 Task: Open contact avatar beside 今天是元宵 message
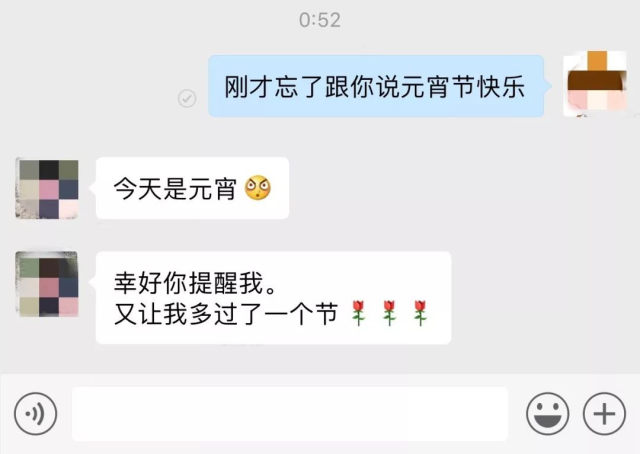48,188
